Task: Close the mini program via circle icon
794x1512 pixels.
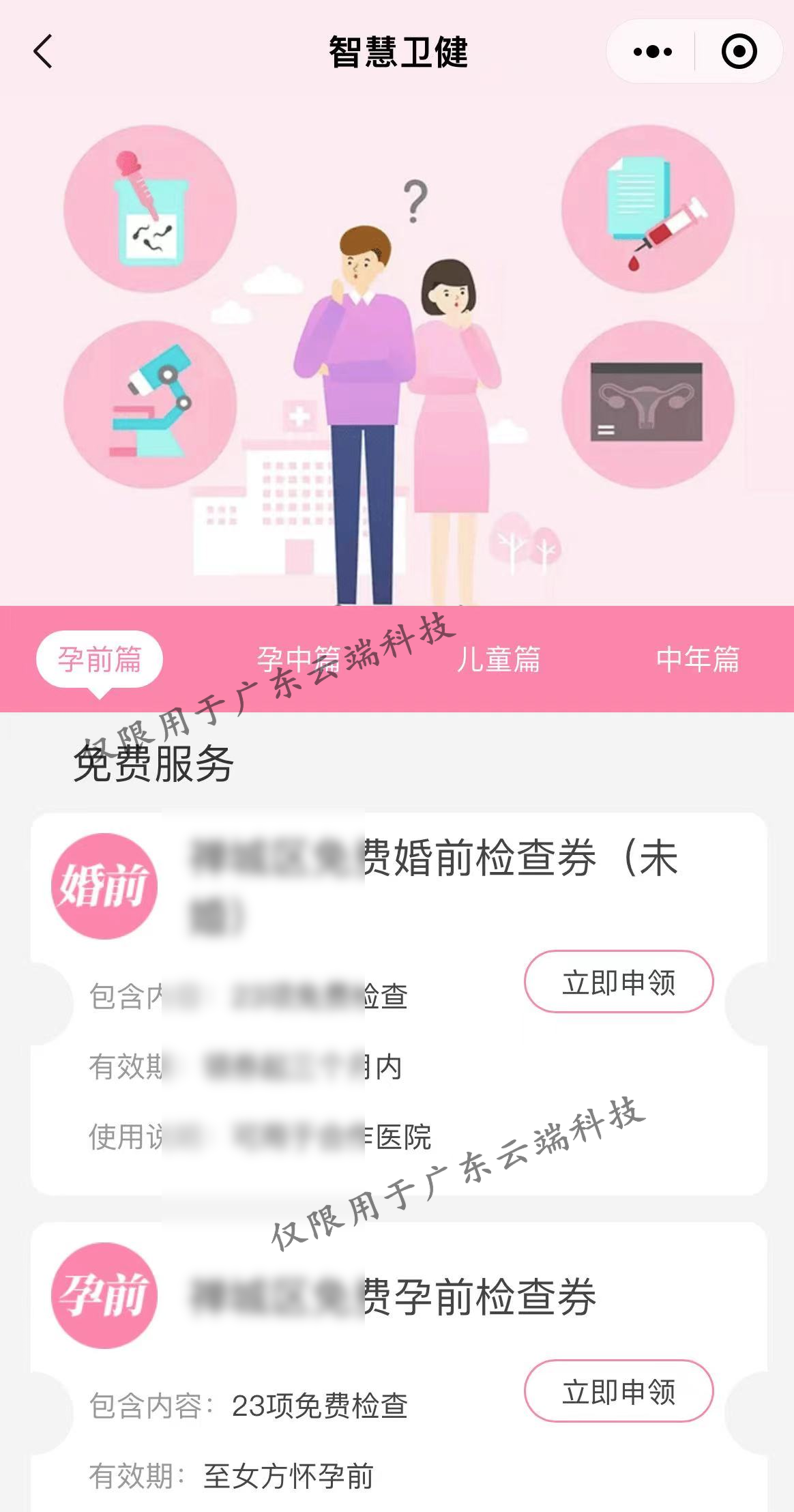Action: pos(739,52)
